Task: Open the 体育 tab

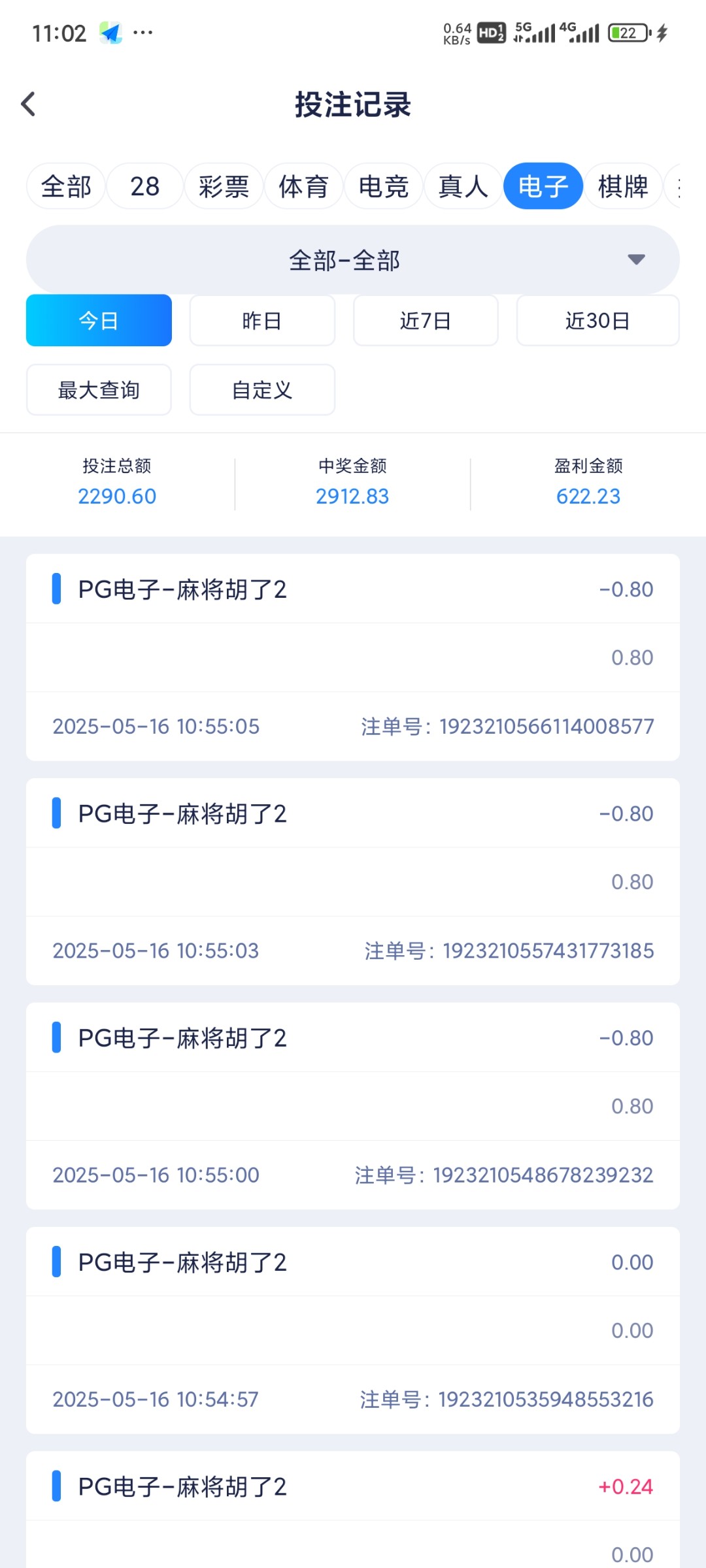Action: [303, 187]
